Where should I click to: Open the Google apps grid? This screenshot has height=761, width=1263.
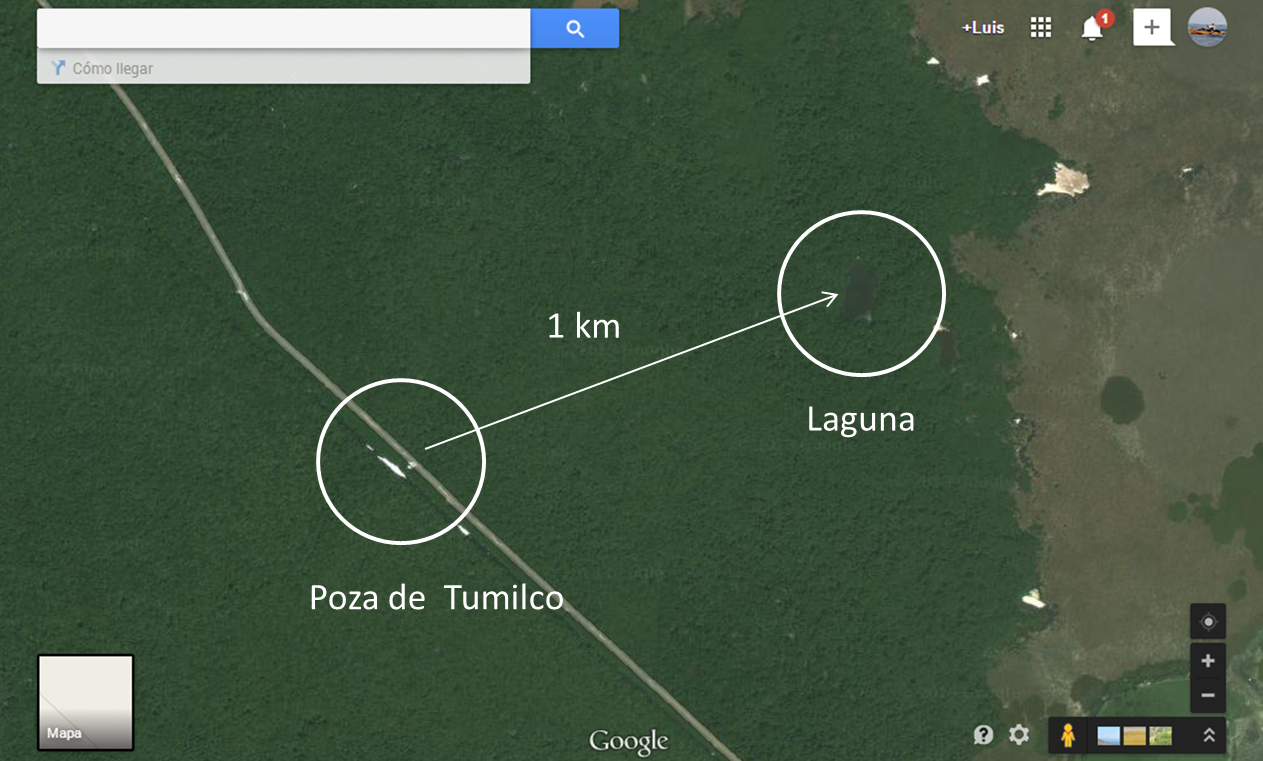[x=1041, y=28]
